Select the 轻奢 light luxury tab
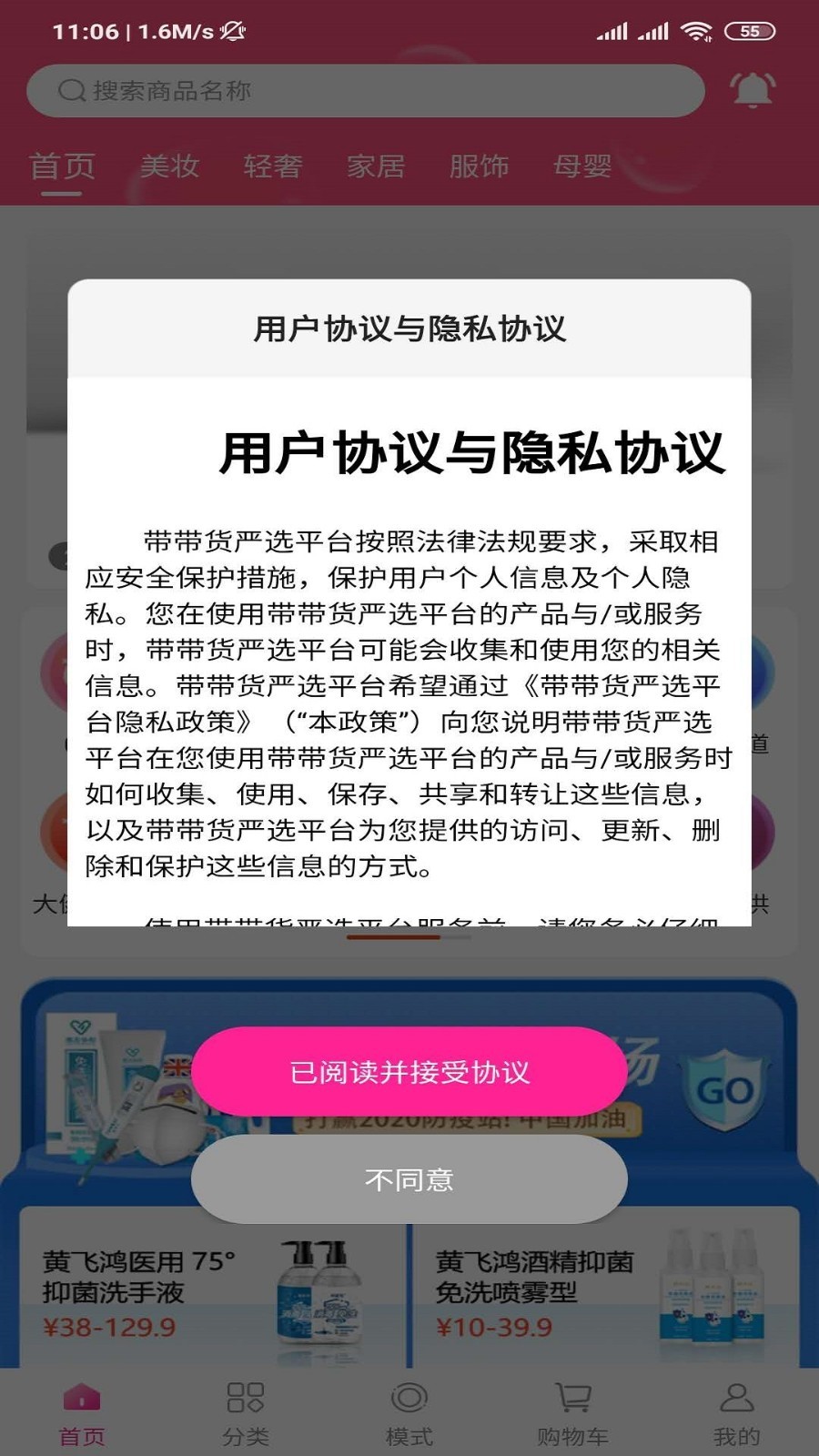The height and width of the screenshot is (1456, 819). tap(274, 167)
